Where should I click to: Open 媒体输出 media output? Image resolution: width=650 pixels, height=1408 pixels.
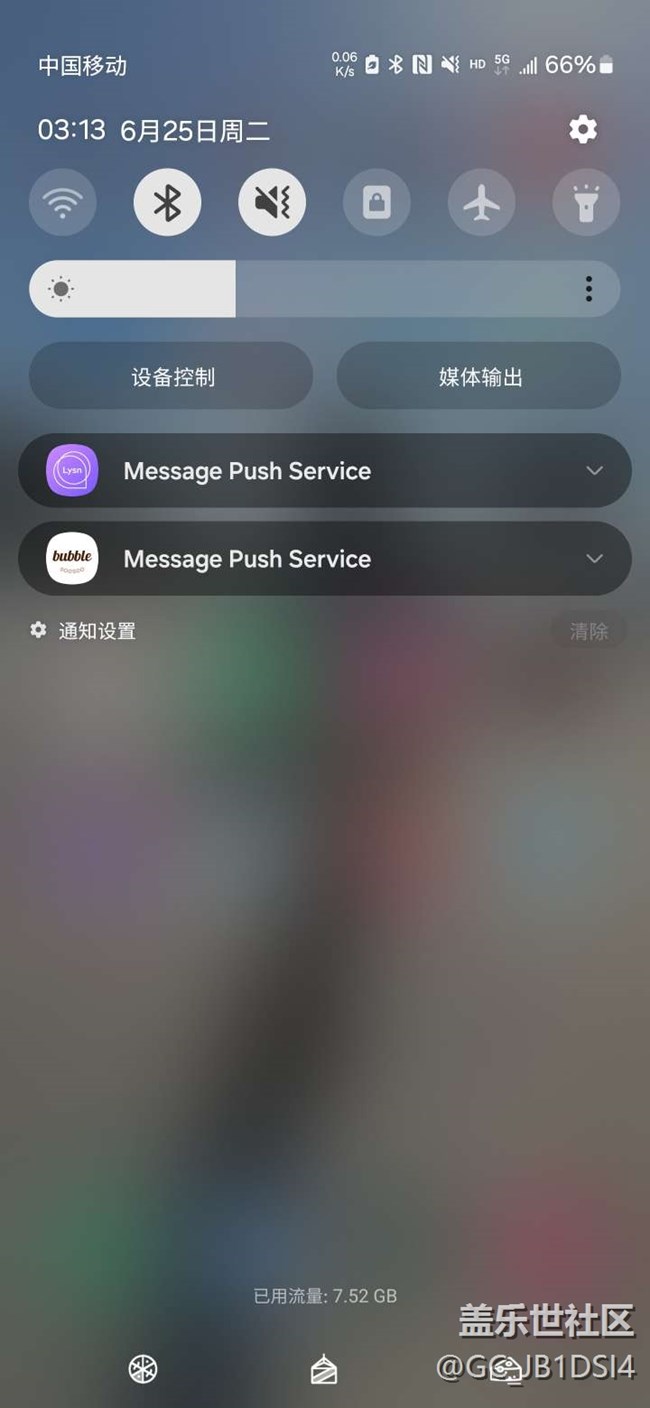[480, 377]
